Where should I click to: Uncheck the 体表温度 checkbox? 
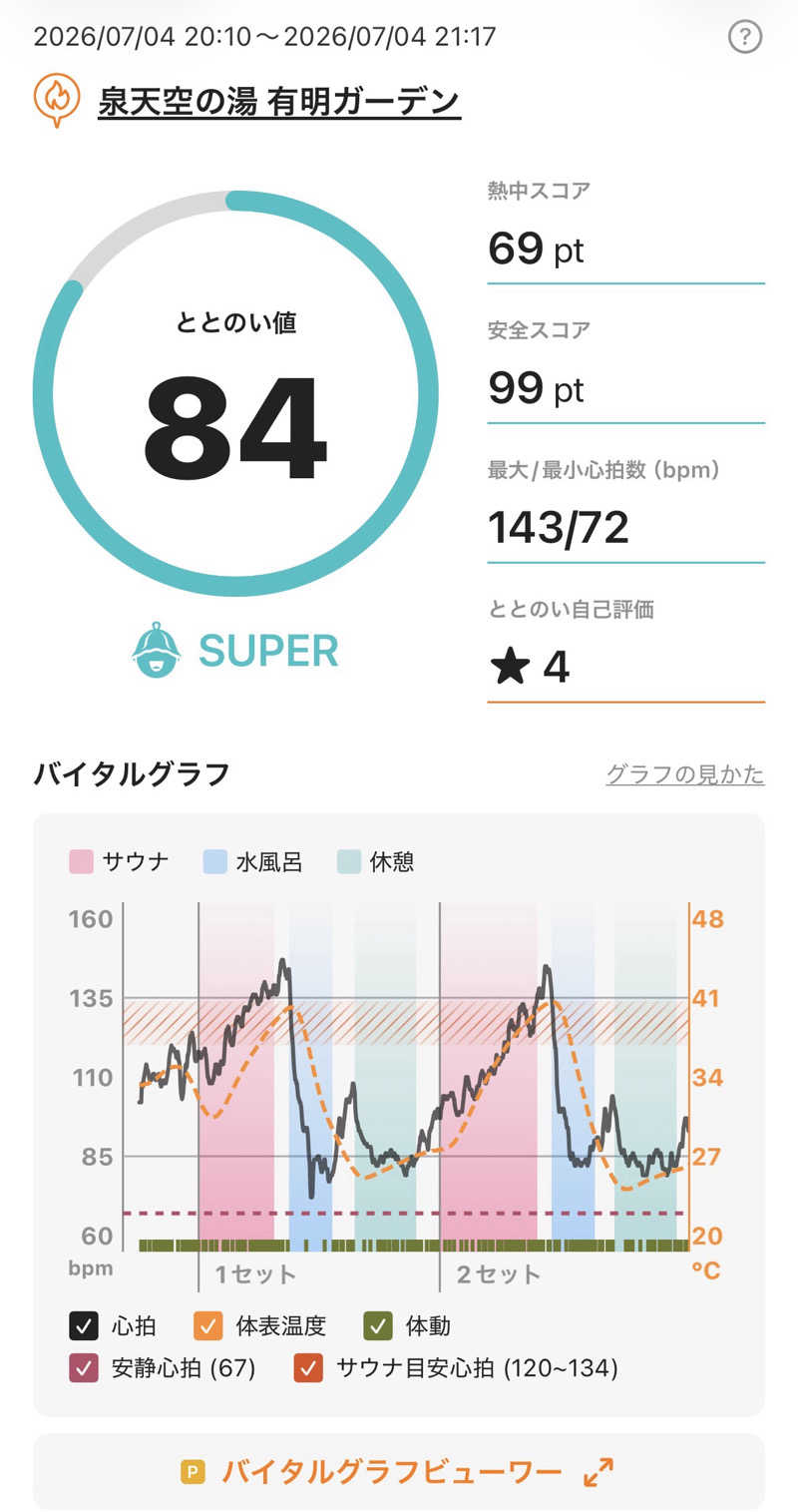pyautogui.click(x=207, y=1326)
